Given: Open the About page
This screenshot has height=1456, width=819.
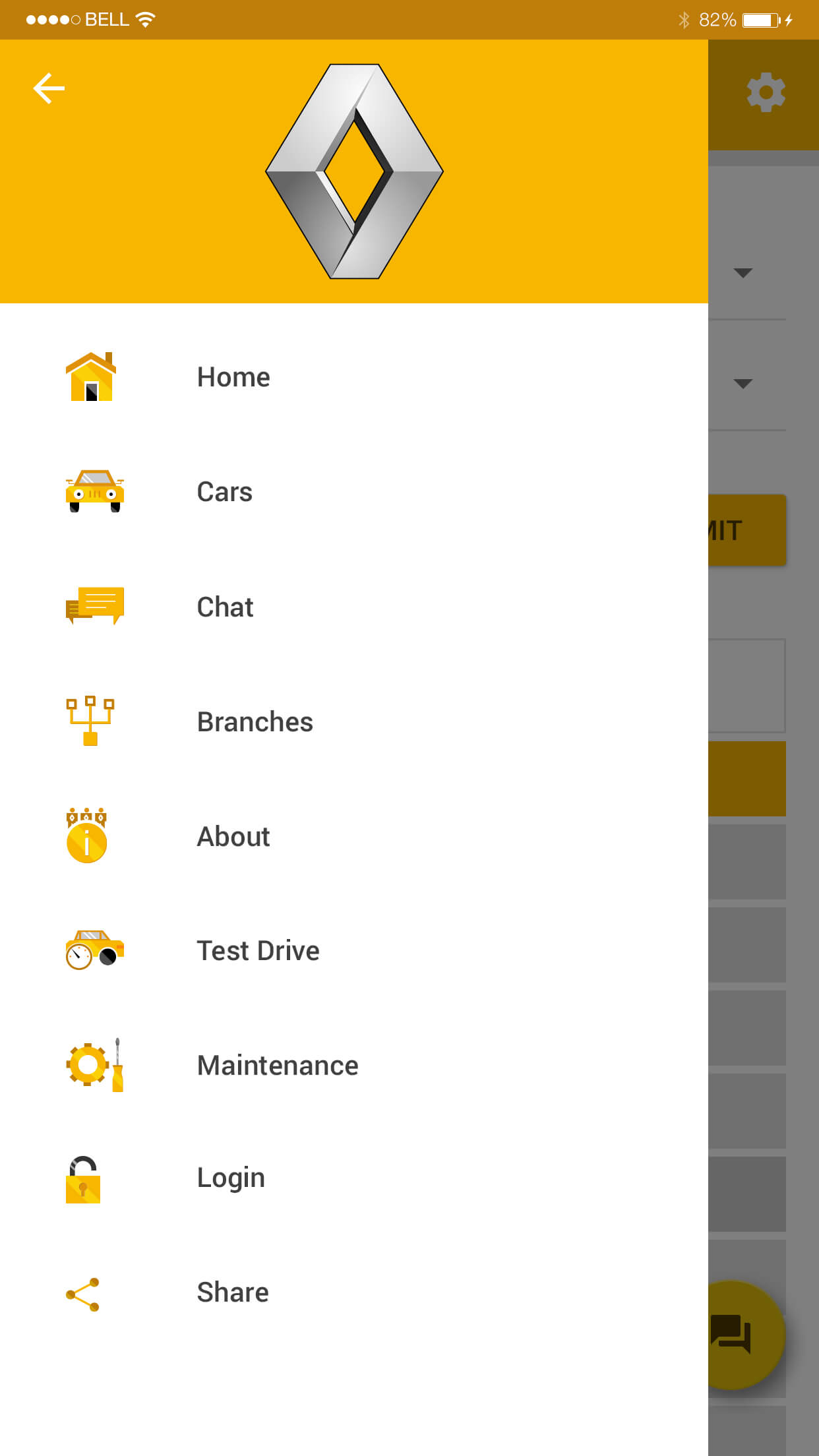Looking at the screenshot, I should tap(354, 836).
